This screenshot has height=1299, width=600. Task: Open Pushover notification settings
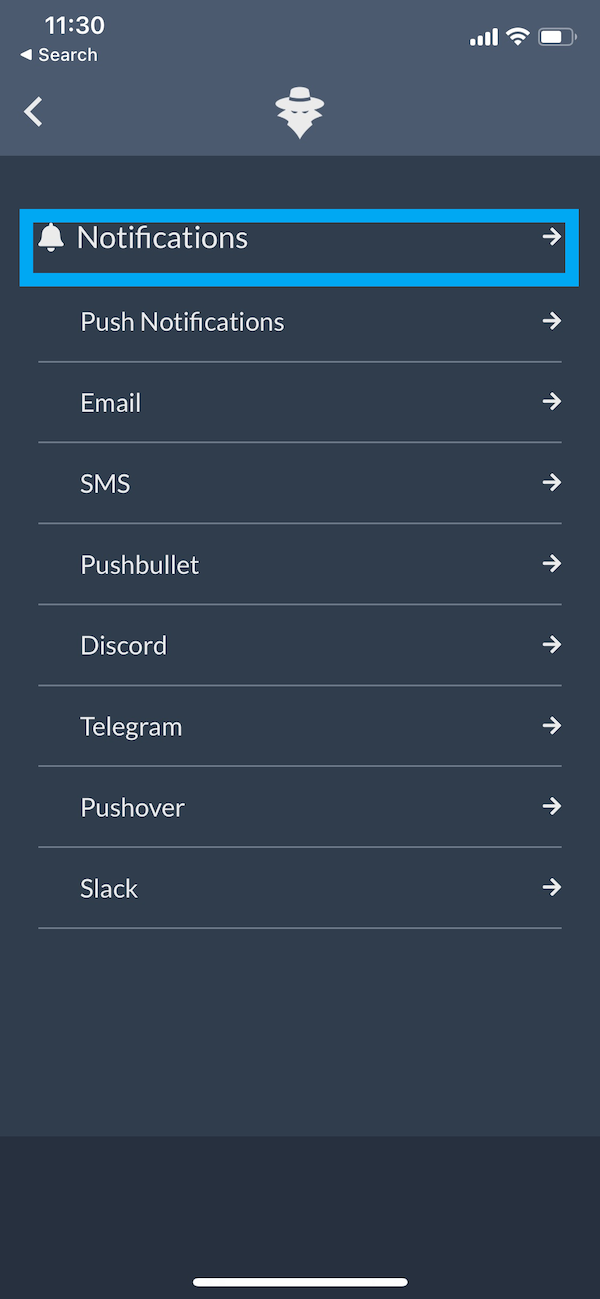(x=300, y=808)
